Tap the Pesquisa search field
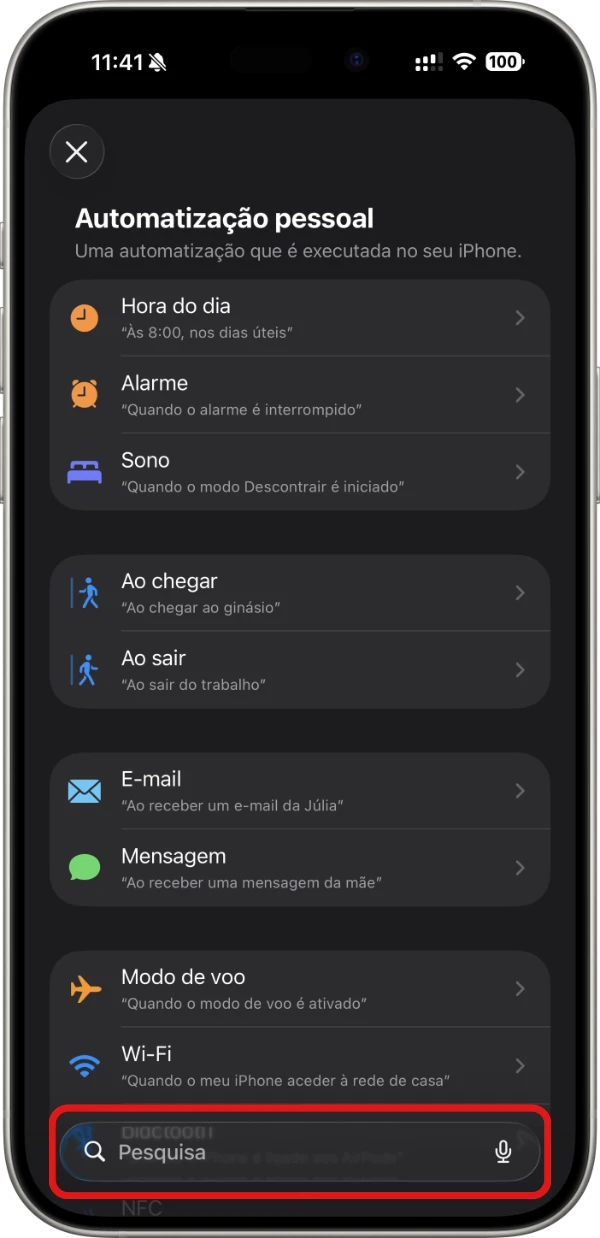Viewport: 600px width, 1238px height. [x=280, y=1152]
